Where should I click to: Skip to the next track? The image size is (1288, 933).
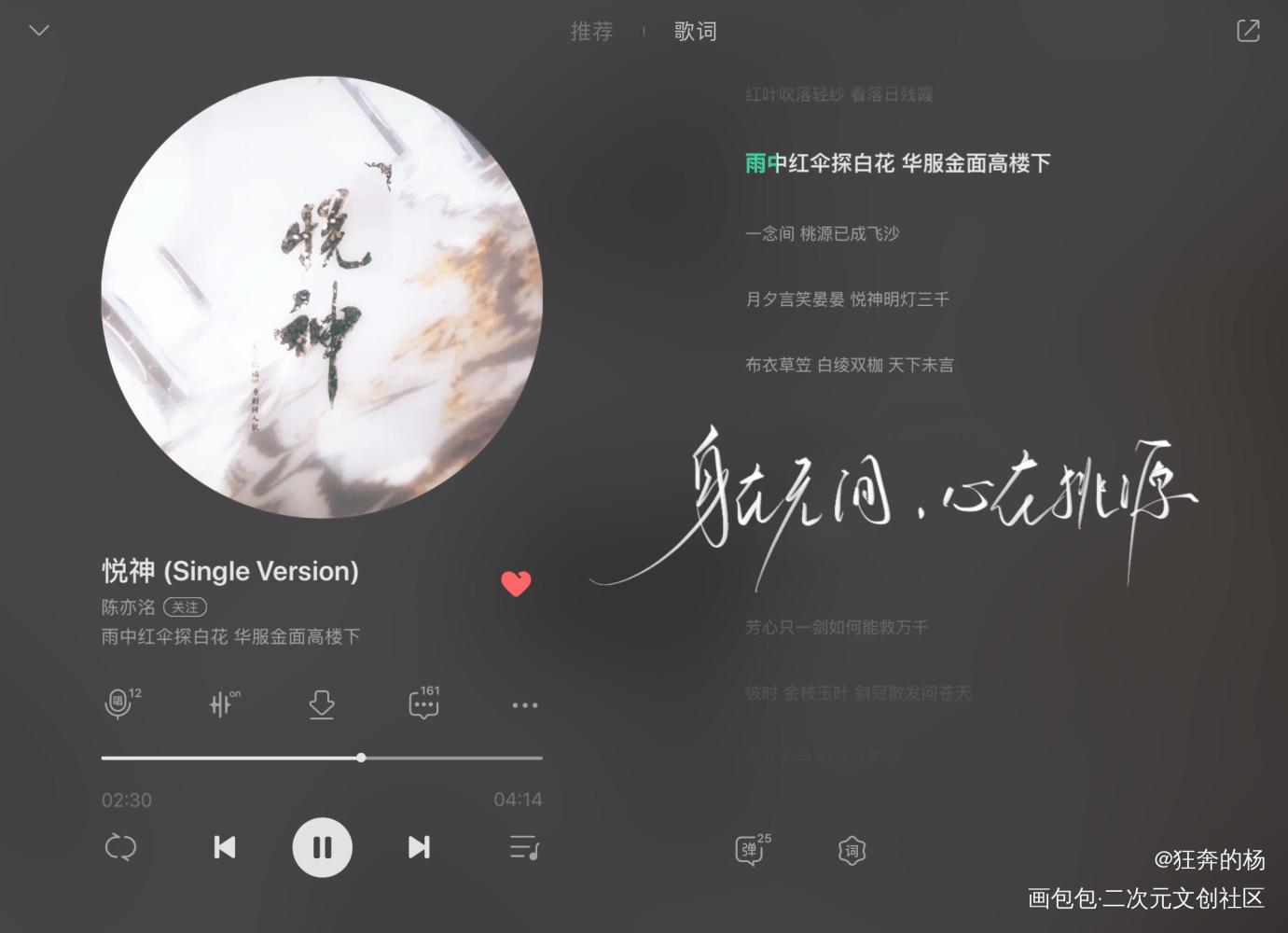point(420,847)
